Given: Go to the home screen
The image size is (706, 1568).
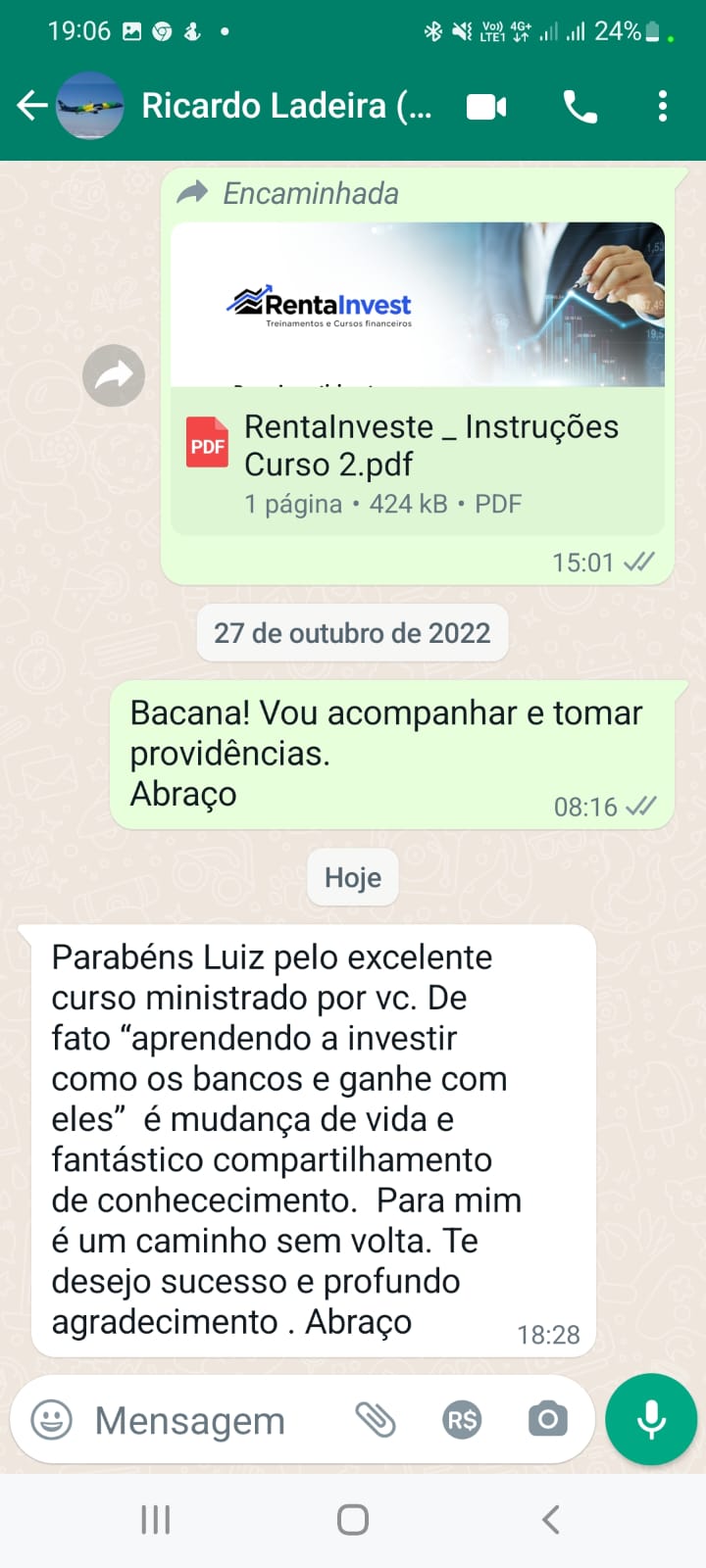Looking at the screenshot, I should pyautogui.click(x=353, y=1520).
